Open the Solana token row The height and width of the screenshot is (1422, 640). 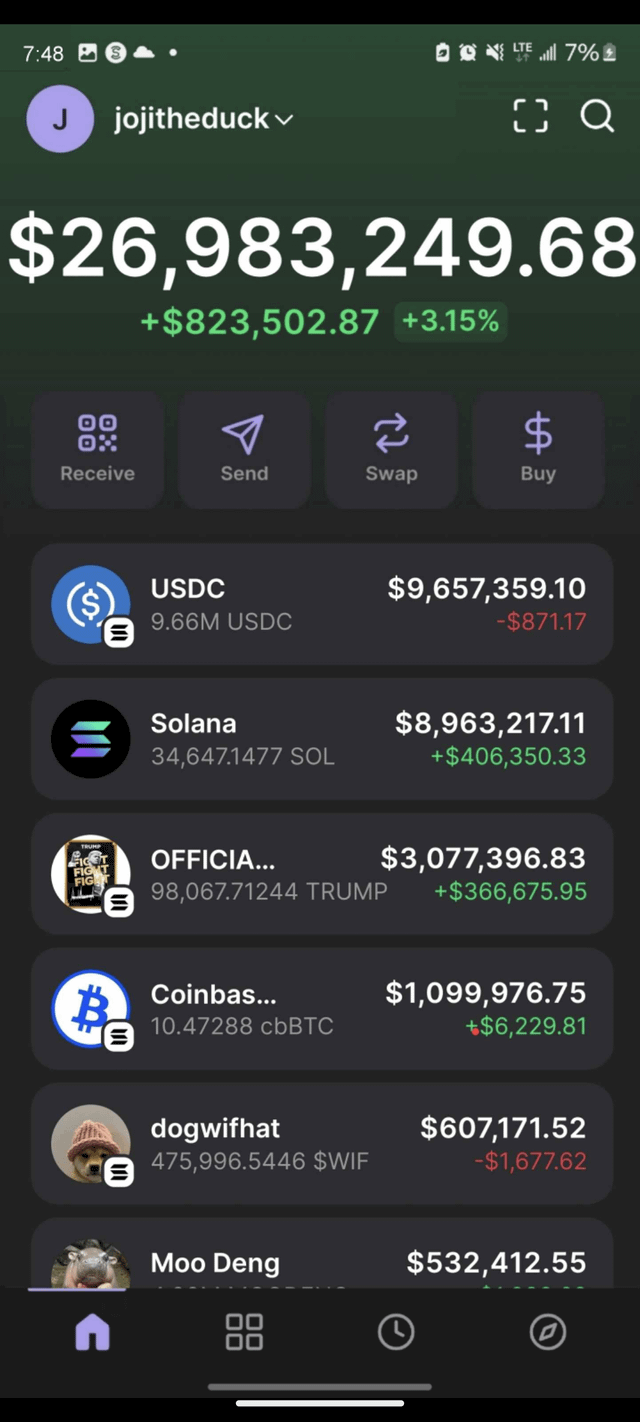click(322, 739)
